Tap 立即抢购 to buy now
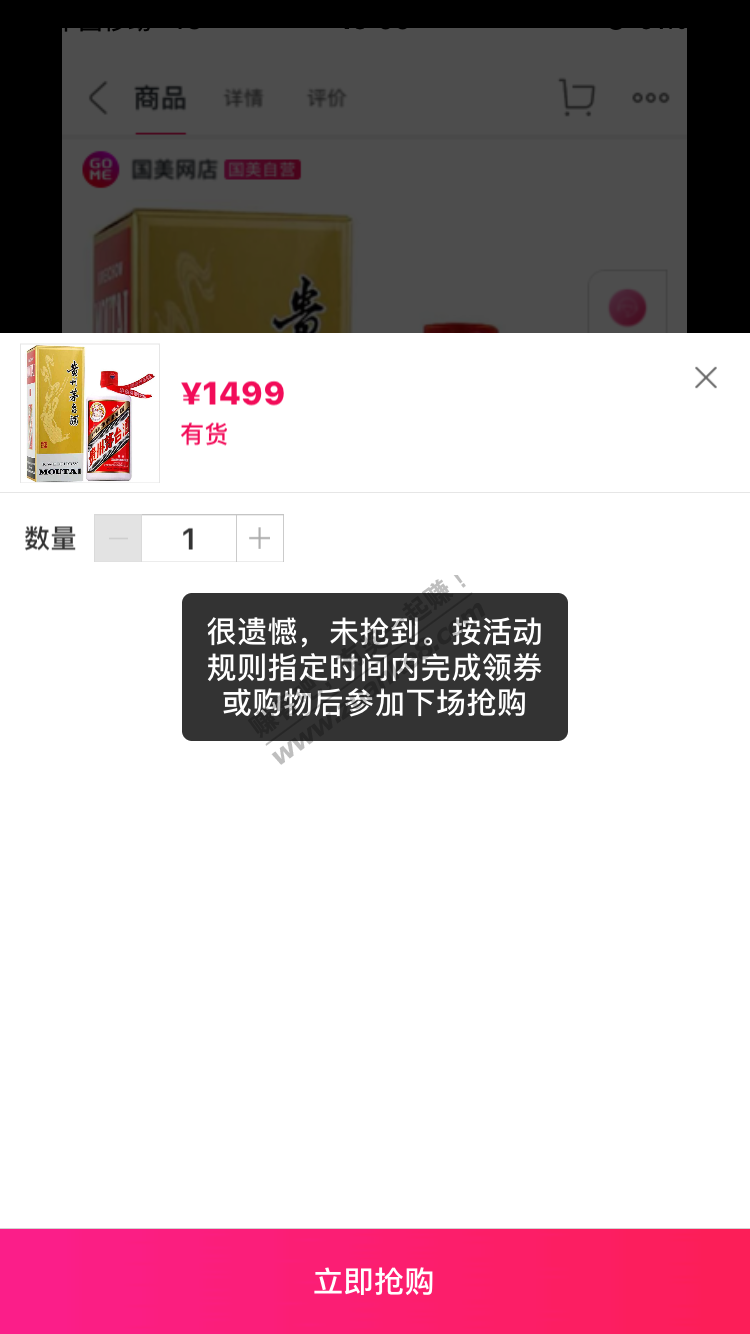 click(375, 1281)
